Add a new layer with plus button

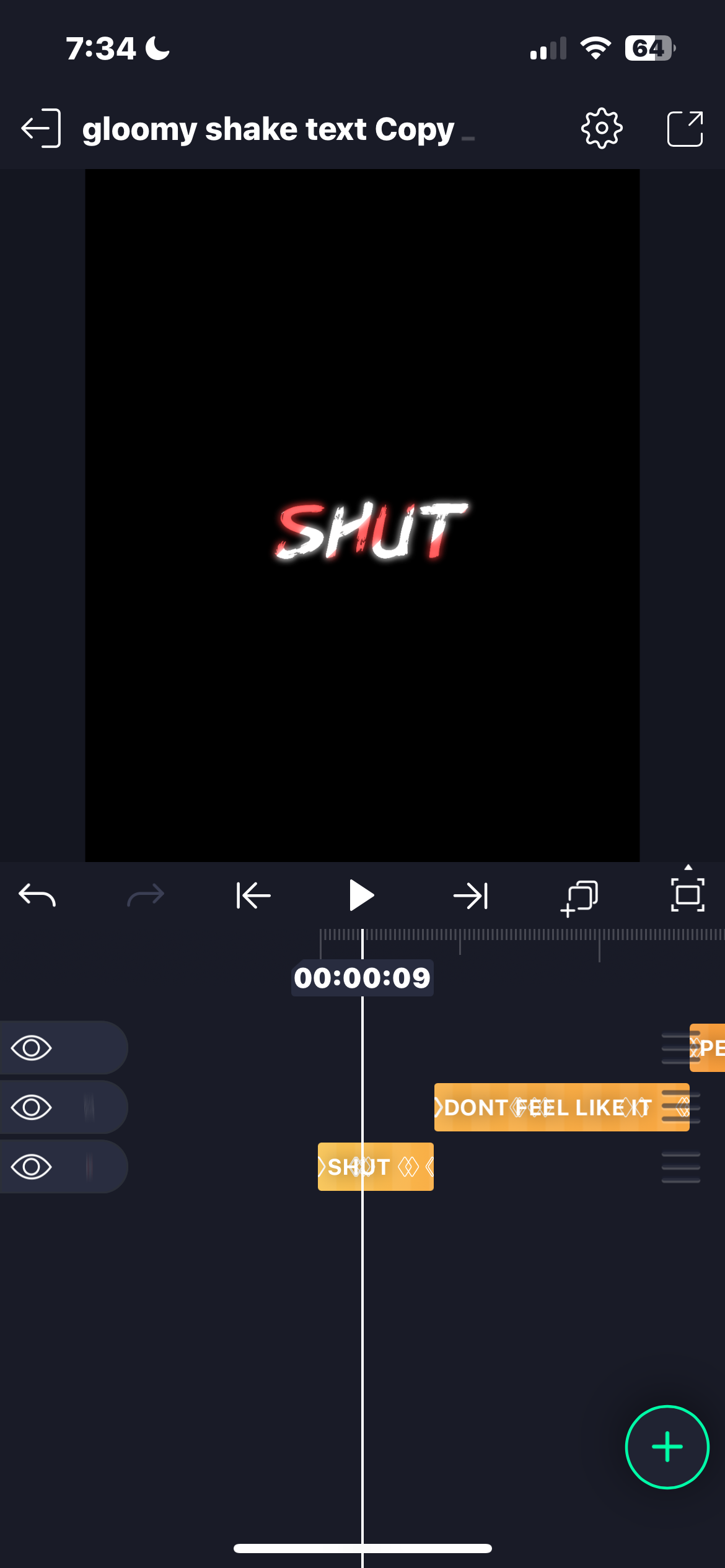point(667,1447)
